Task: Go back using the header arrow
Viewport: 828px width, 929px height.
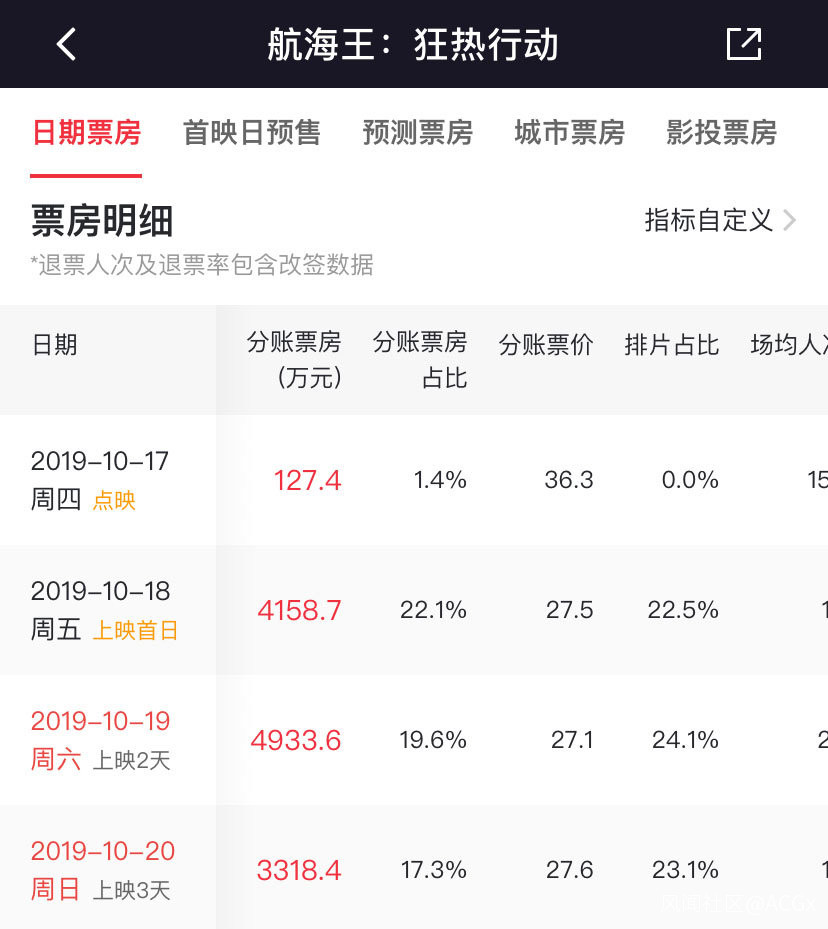Action: [x=66, y=44]
